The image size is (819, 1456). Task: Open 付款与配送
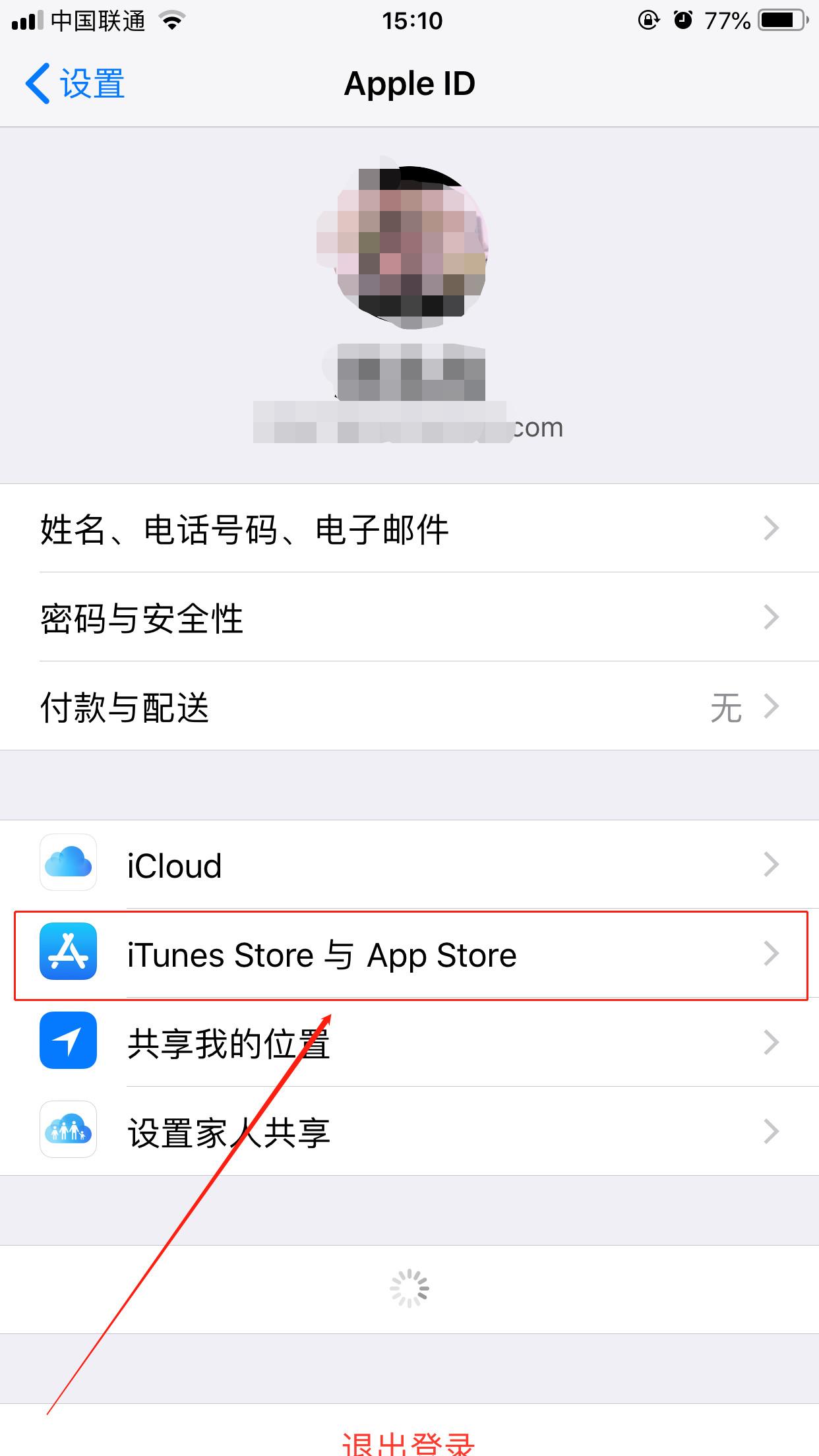click(x=409, y=707)
